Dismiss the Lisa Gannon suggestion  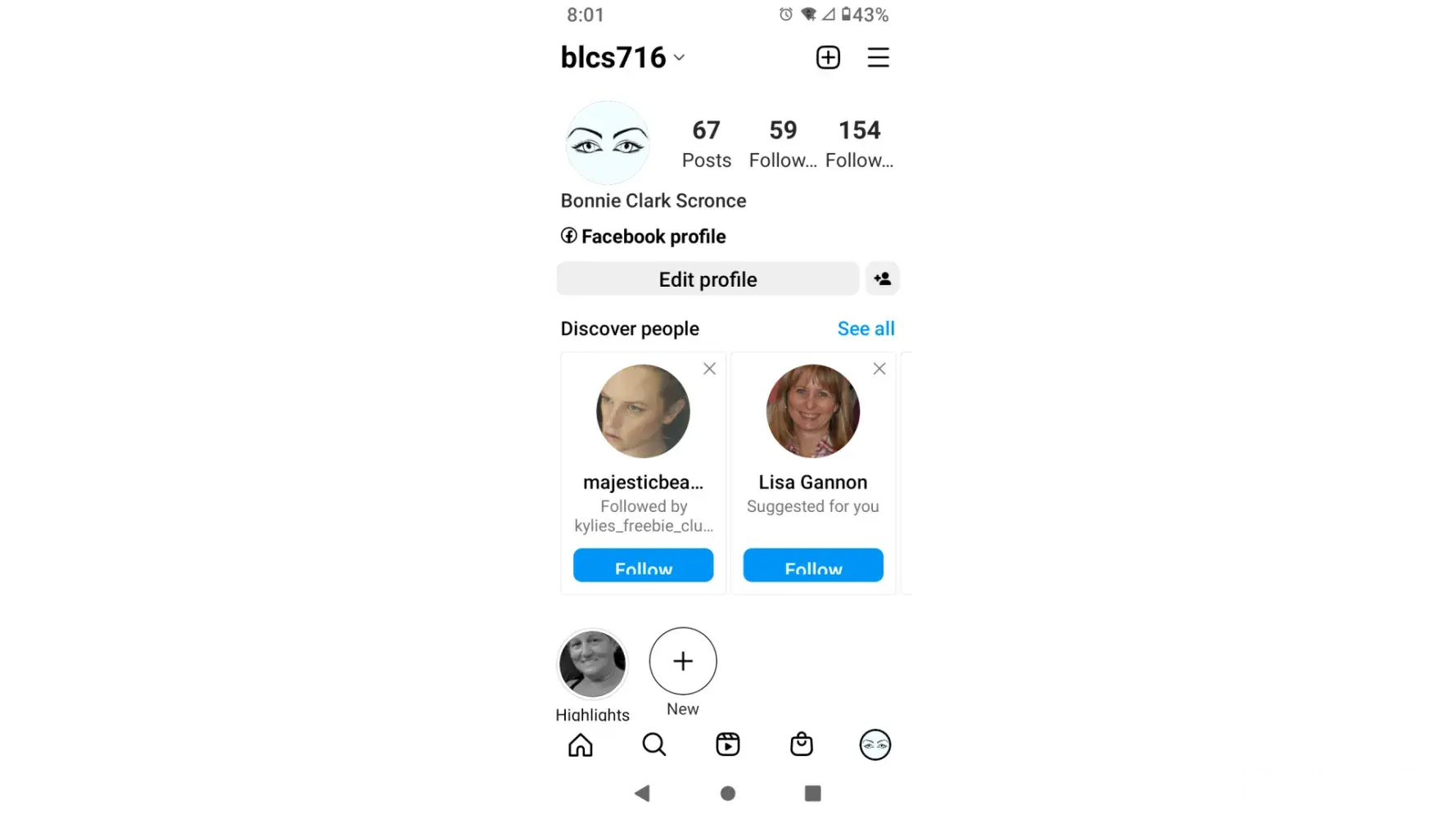879,369
